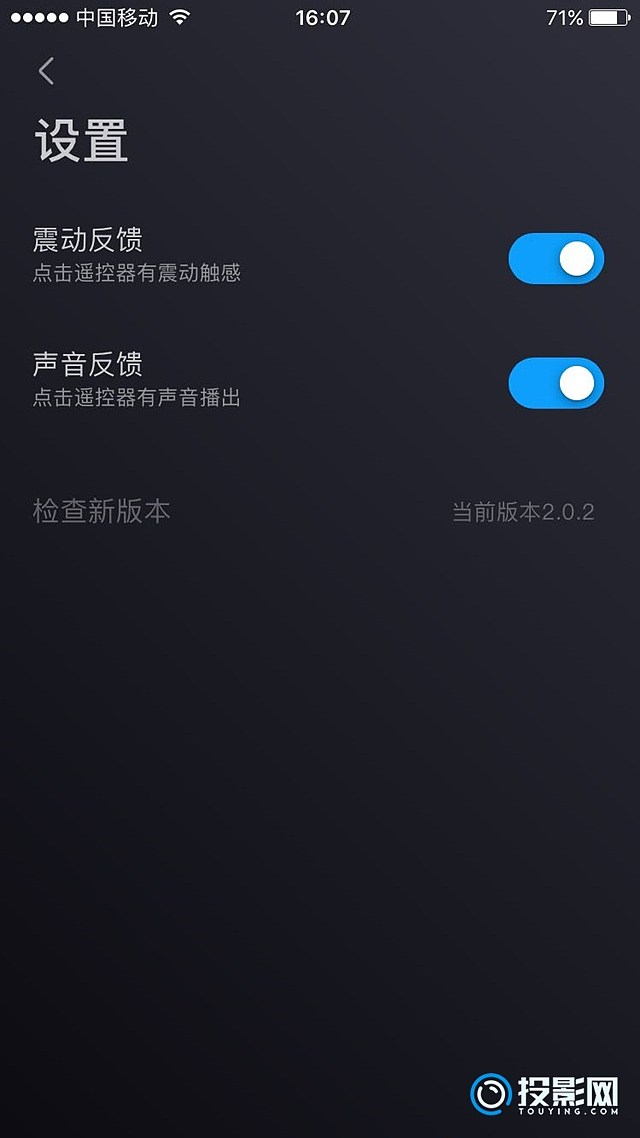Turn off the 震动反馈 switch
640x1138 pixels.
point(556,259)
